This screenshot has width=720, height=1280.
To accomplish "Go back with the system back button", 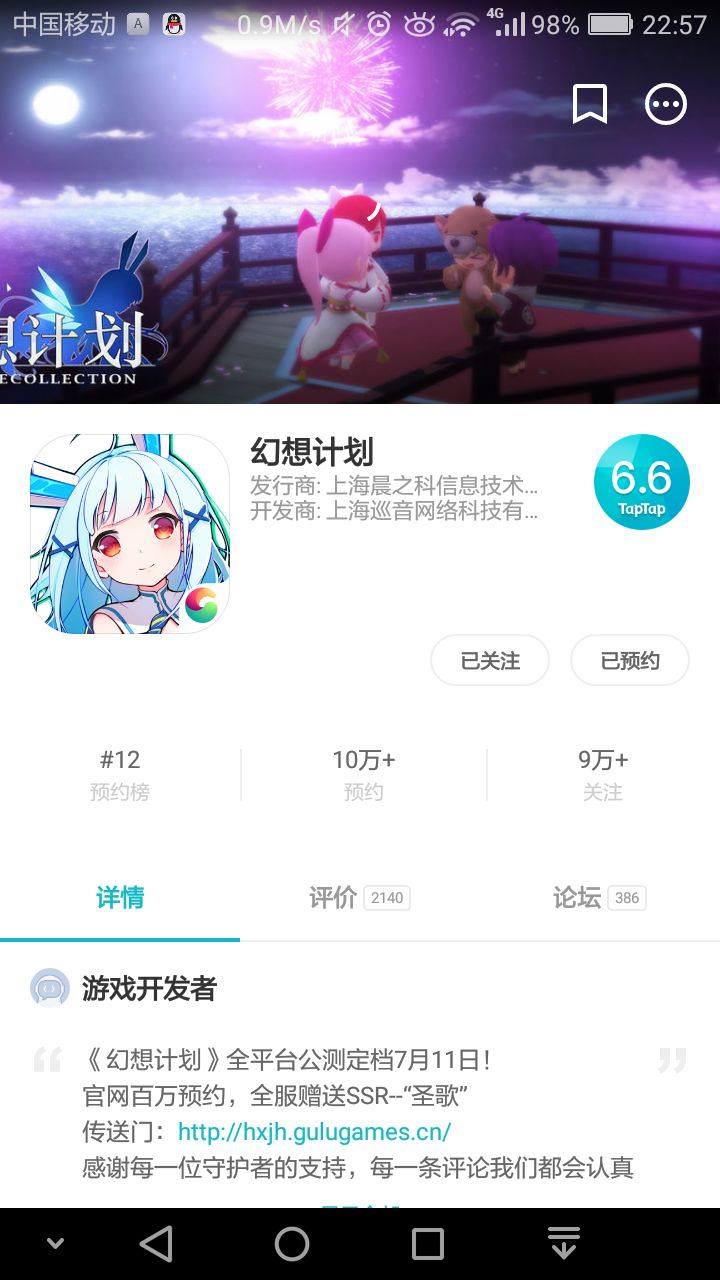I will point(156,1244).
